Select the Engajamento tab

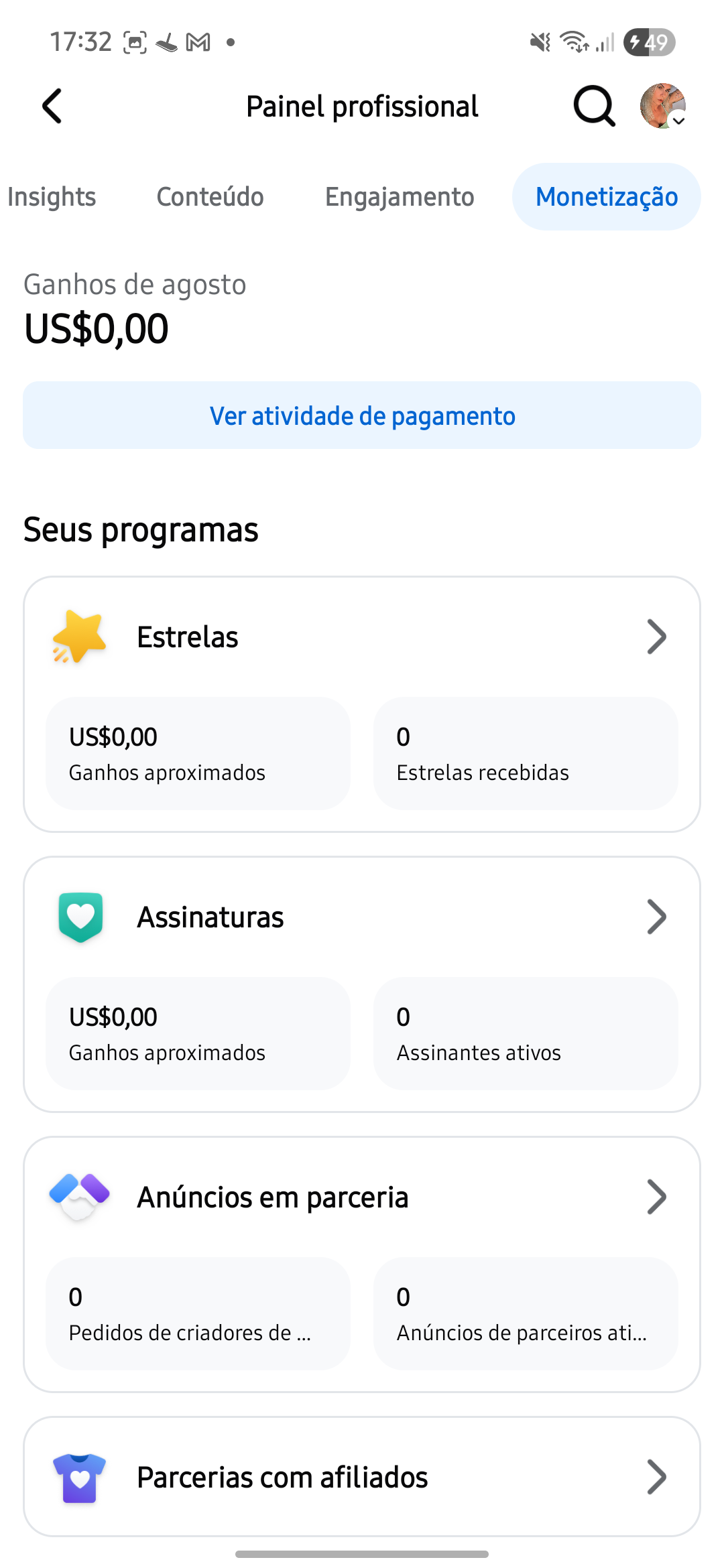[400, 197]
